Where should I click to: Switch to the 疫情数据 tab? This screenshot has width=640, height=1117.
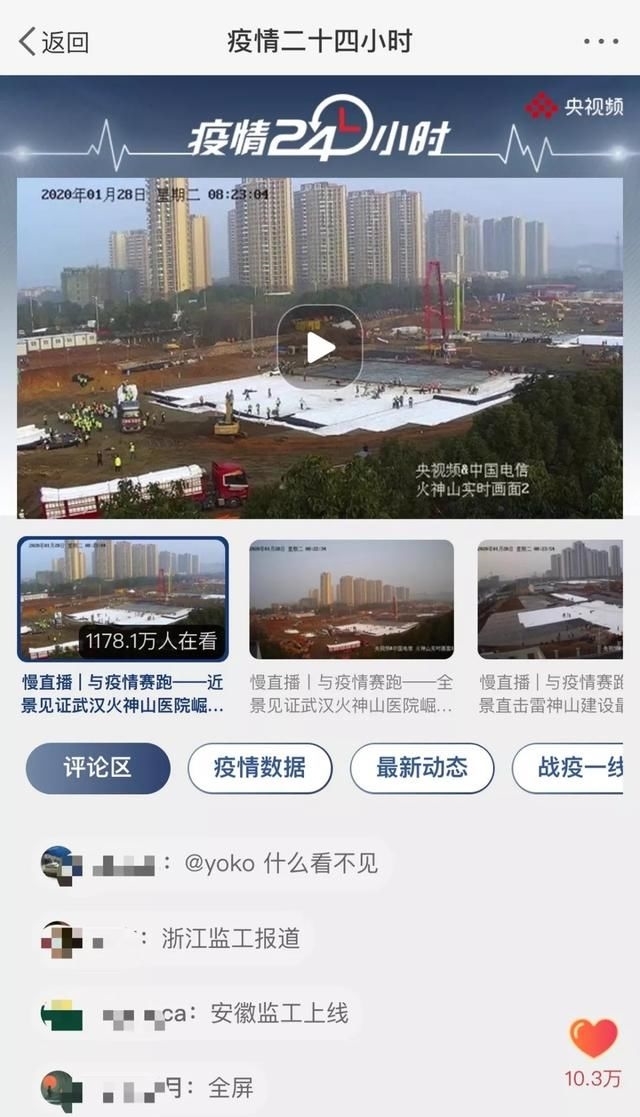click(x=259, y=768)
